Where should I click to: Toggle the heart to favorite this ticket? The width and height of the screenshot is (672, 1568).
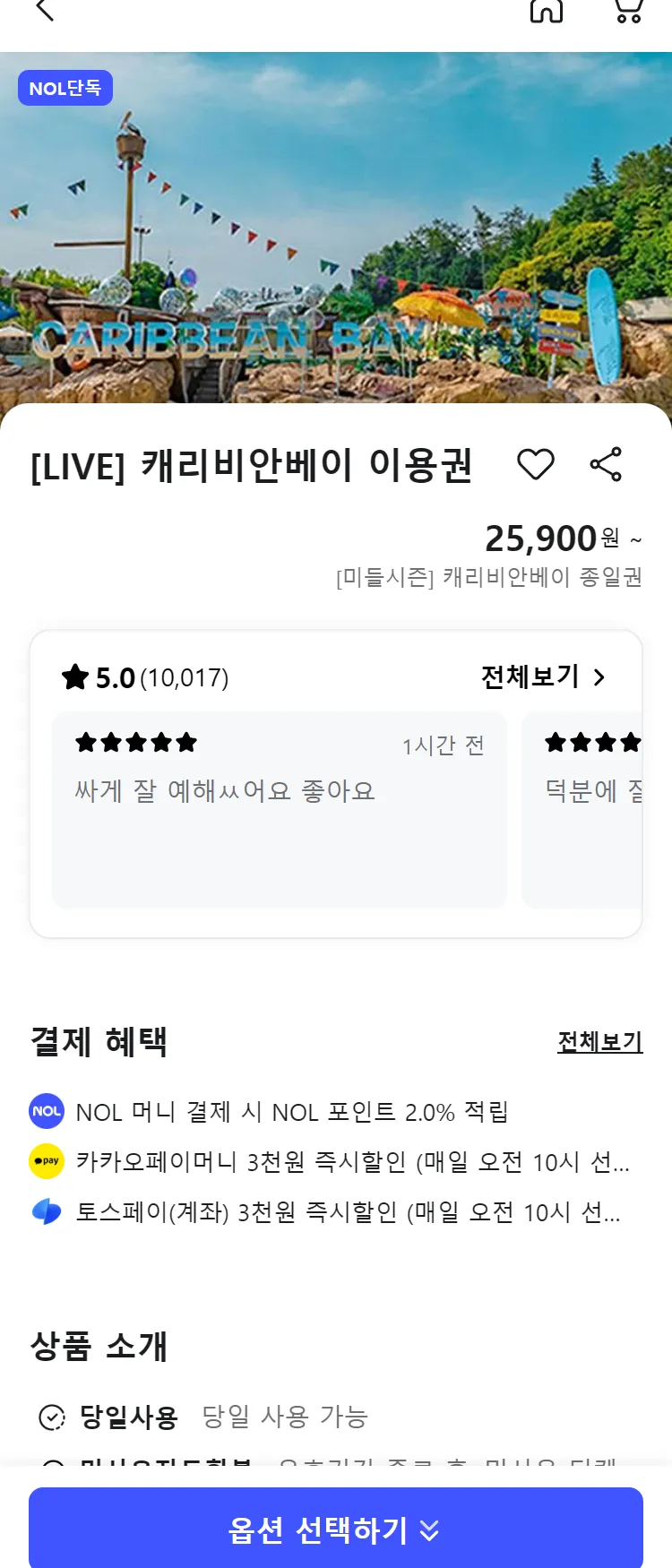[537, 464]
